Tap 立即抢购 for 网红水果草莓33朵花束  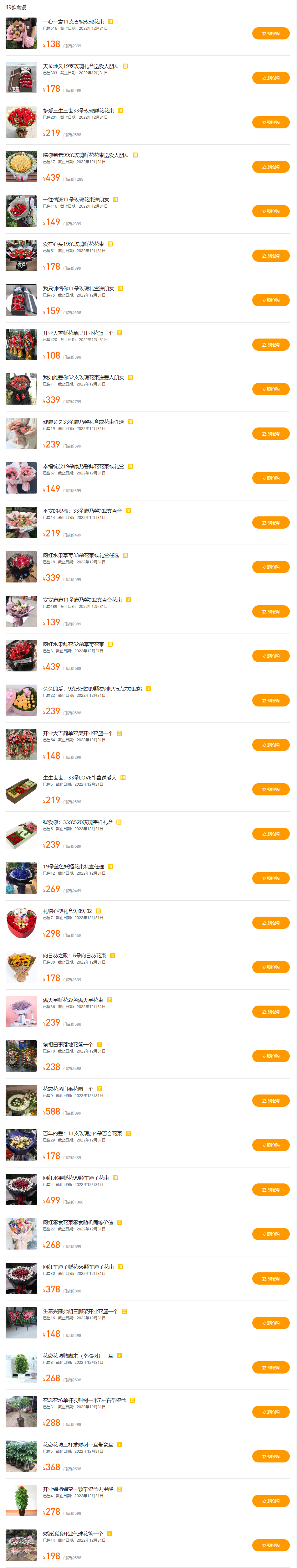click(x=271, y=567)
